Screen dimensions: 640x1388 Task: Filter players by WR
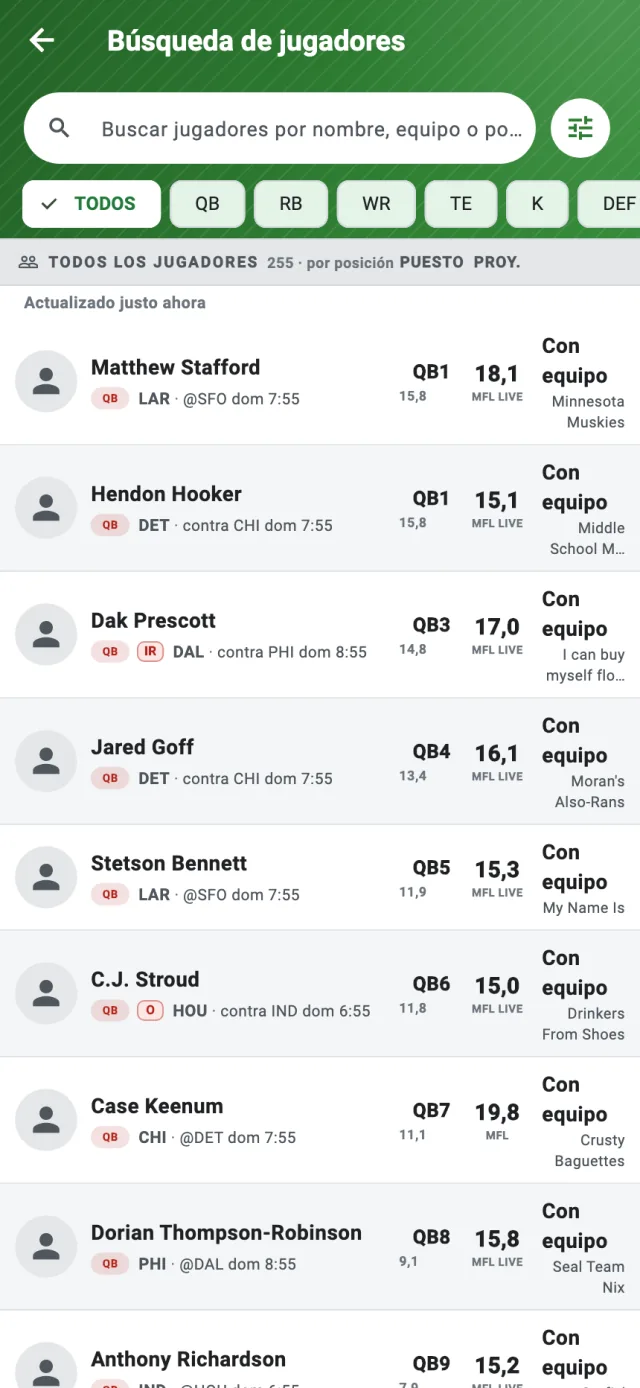click(x=376, y=204)
